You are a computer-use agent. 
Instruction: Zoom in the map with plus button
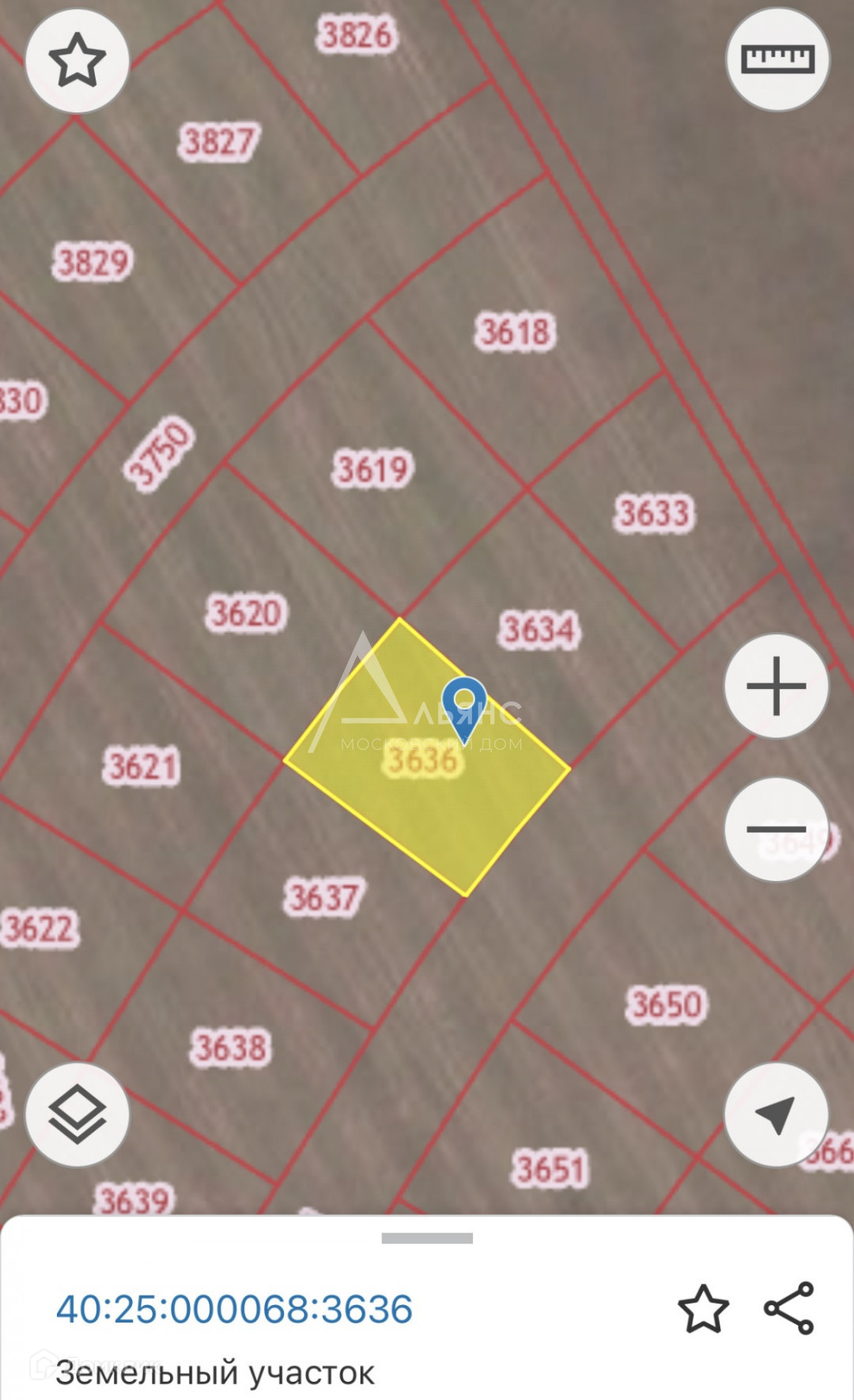click(777, 686)
